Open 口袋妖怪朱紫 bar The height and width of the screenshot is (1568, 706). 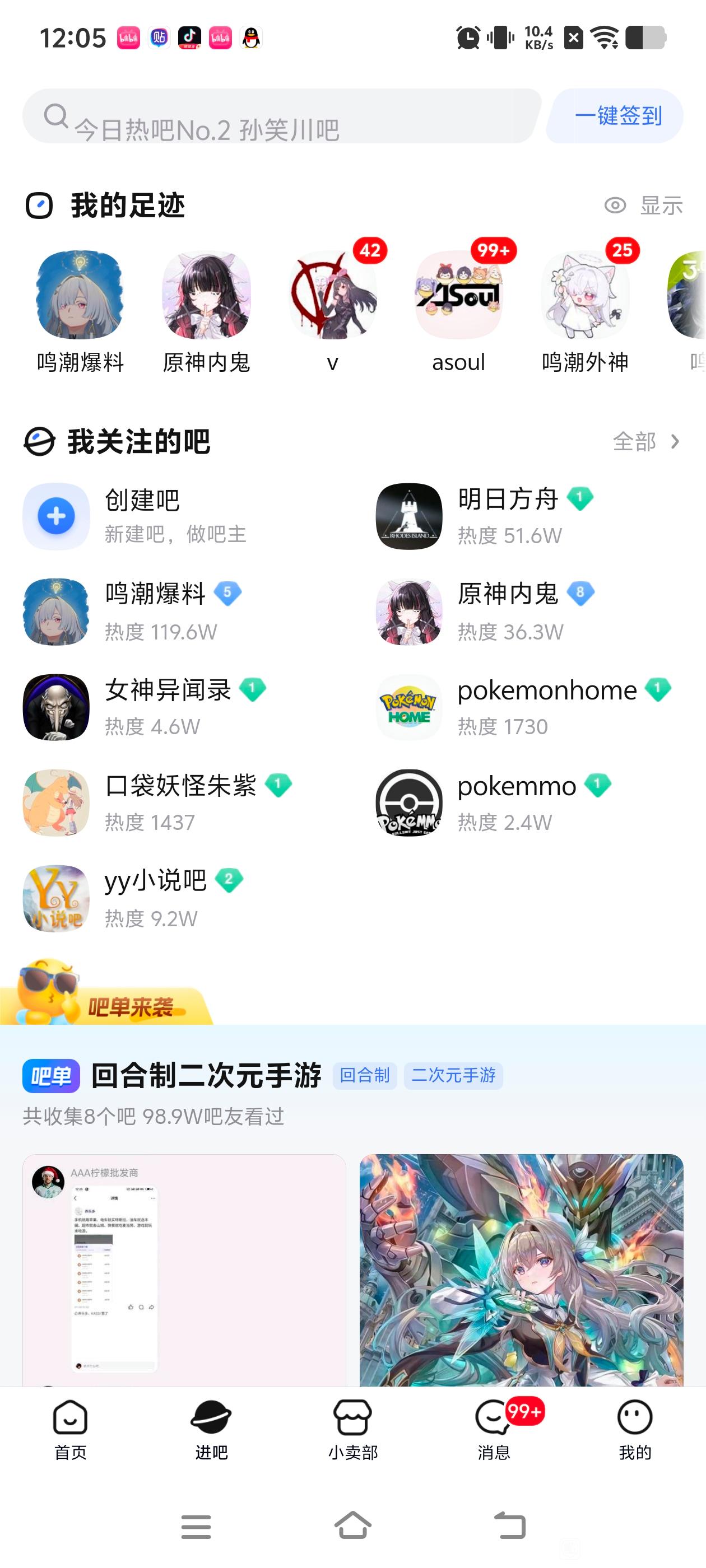click(x=180, y=802)
